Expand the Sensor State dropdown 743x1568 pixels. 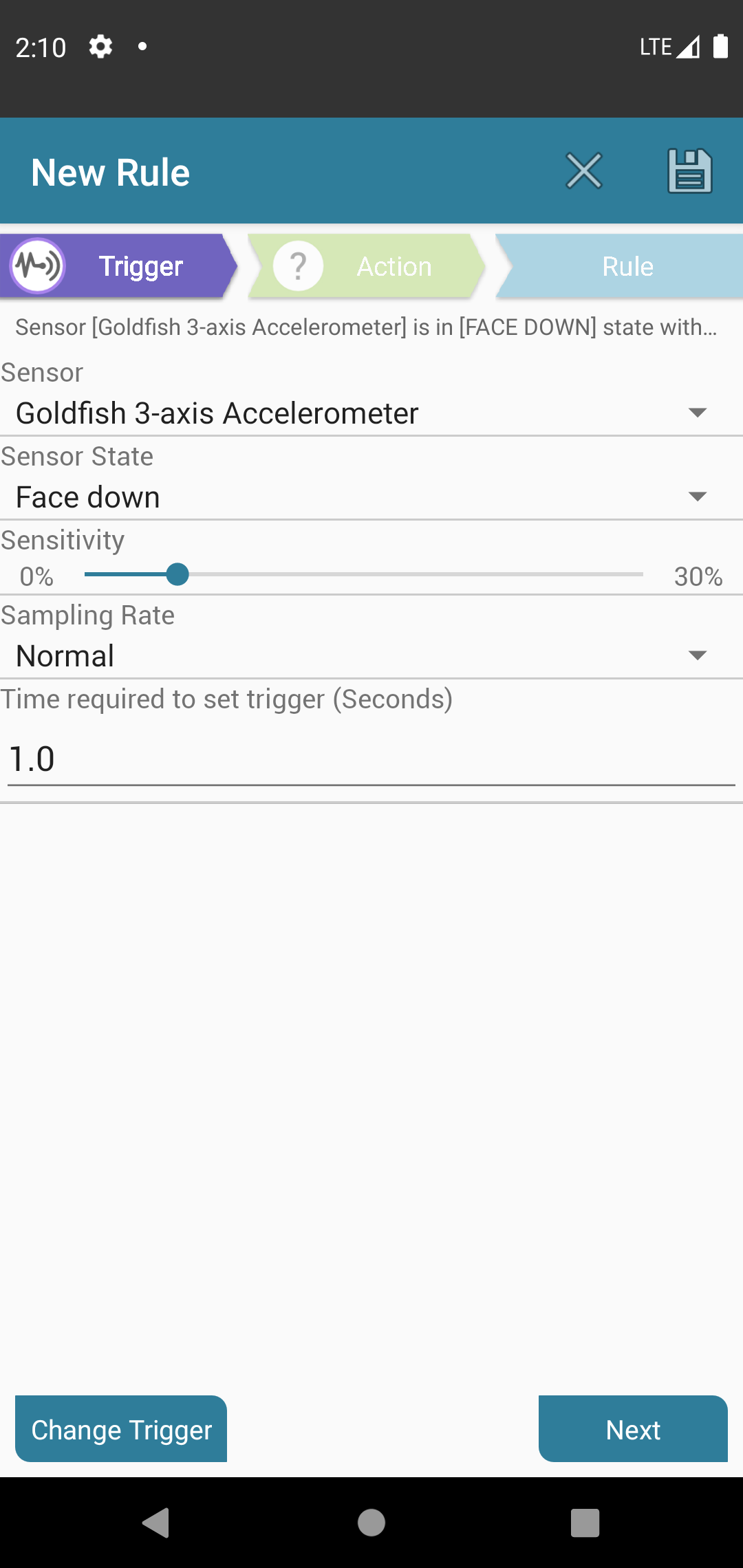click(371, 497)
